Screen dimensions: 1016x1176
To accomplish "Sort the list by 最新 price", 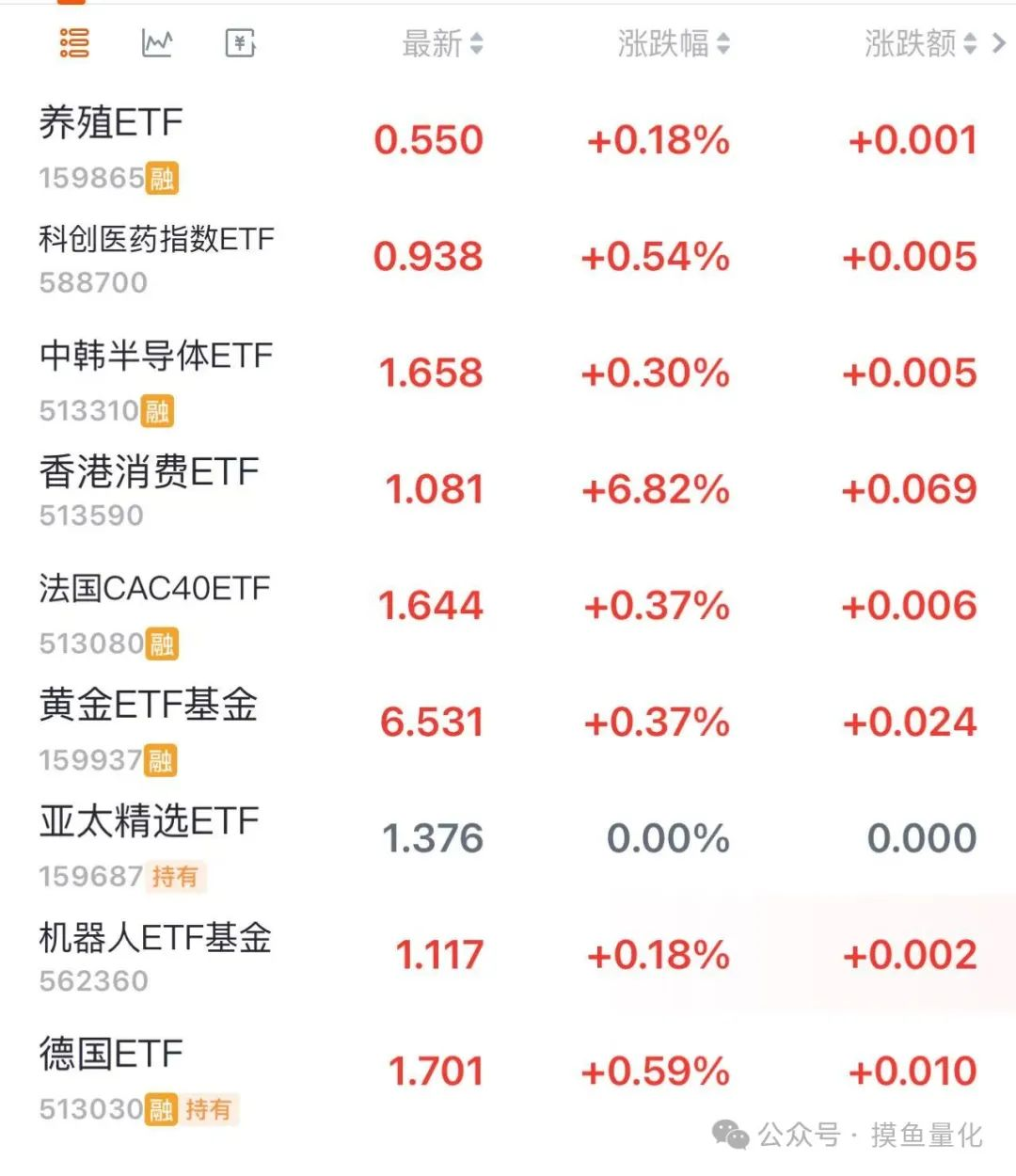I will tap(442, 43).
